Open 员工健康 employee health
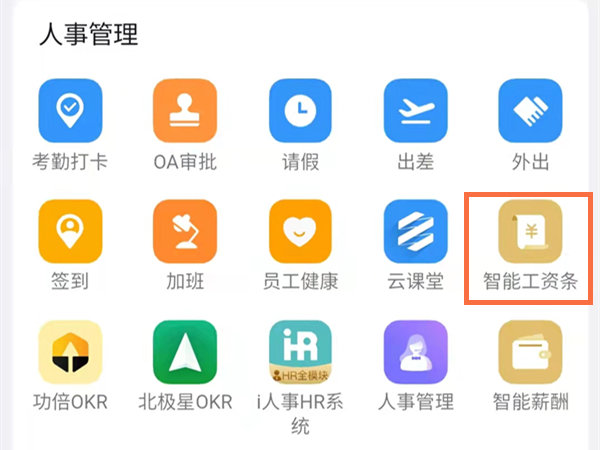 pos(301,232)
